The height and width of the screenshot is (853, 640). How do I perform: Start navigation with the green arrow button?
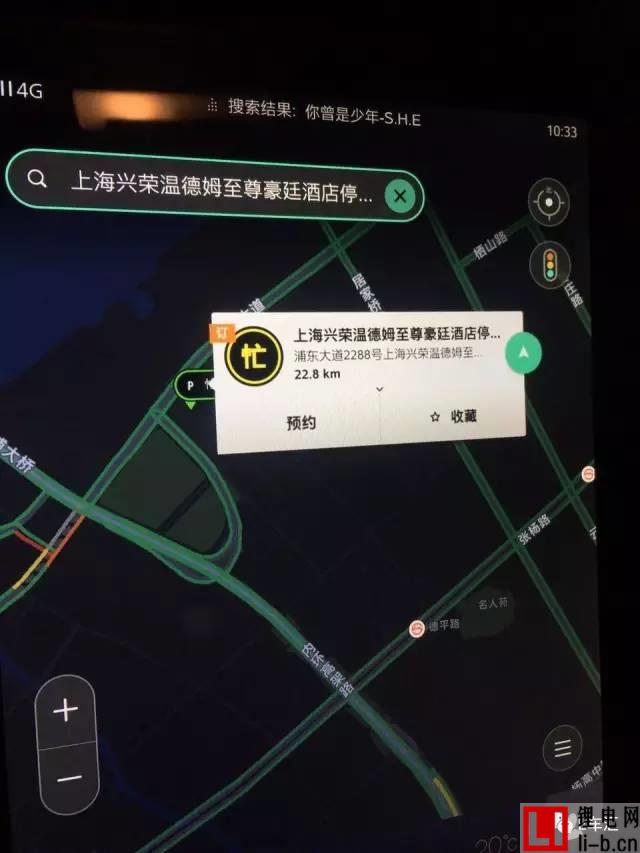[x=525, y=352]
